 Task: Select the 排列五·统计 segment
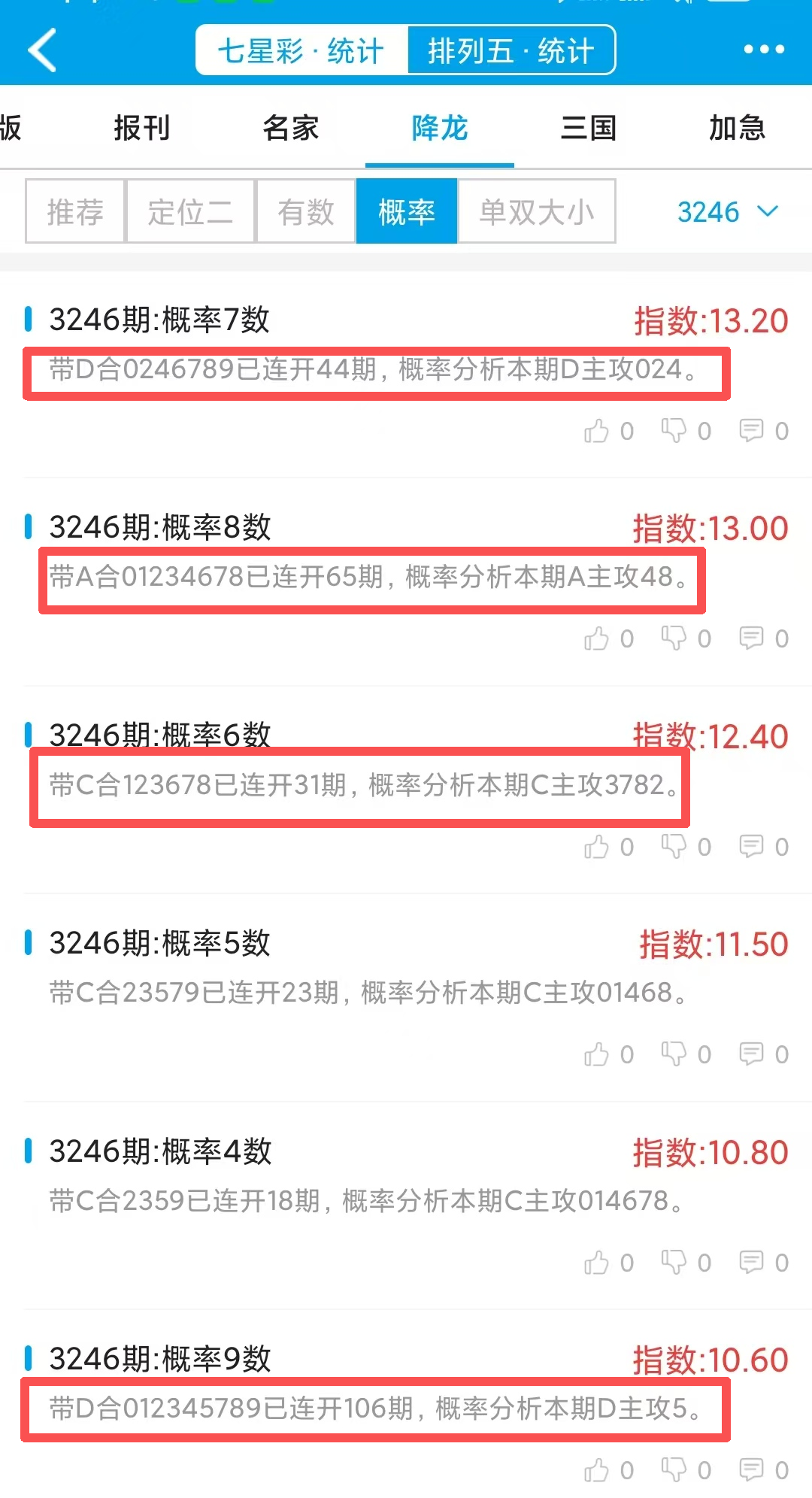[511, 51]
